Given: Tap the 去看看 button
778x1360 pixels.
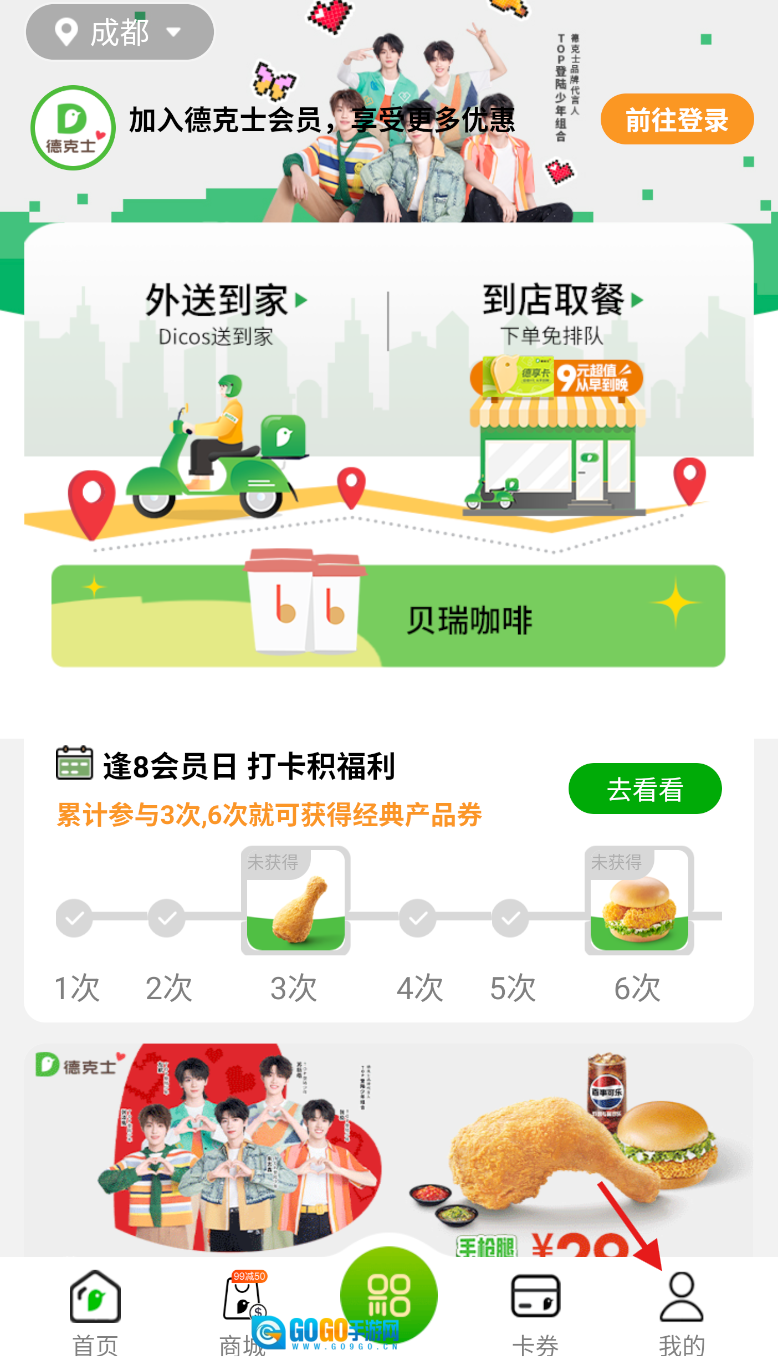Looking at the screenshot, I should (x=645, y=789).
